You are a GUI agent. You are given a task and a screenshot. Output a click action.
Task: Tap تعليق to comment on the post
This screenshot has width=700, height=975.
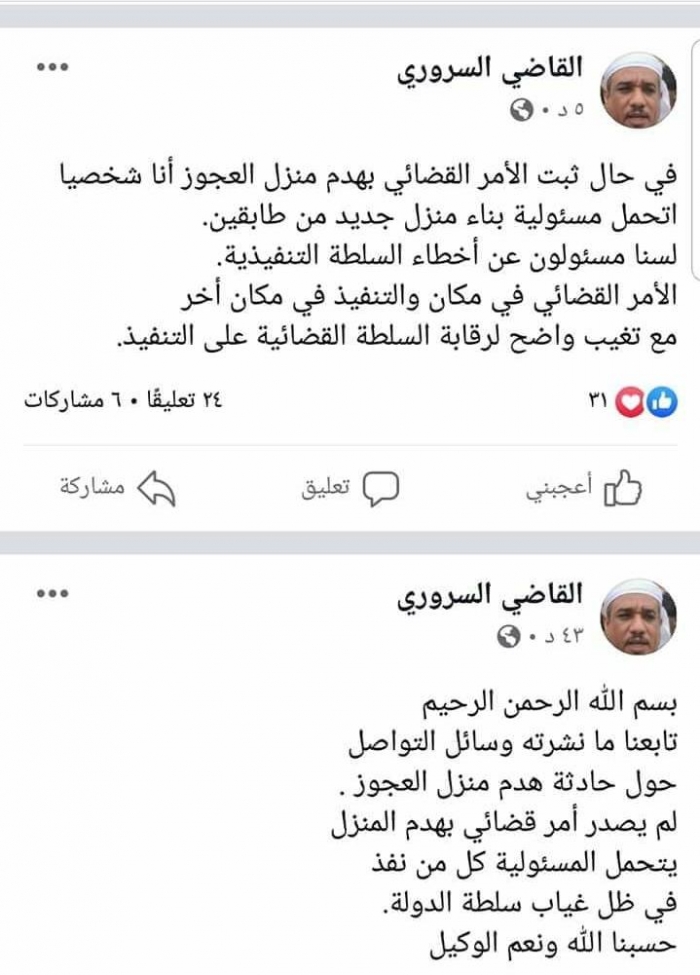tap(350, 488)
